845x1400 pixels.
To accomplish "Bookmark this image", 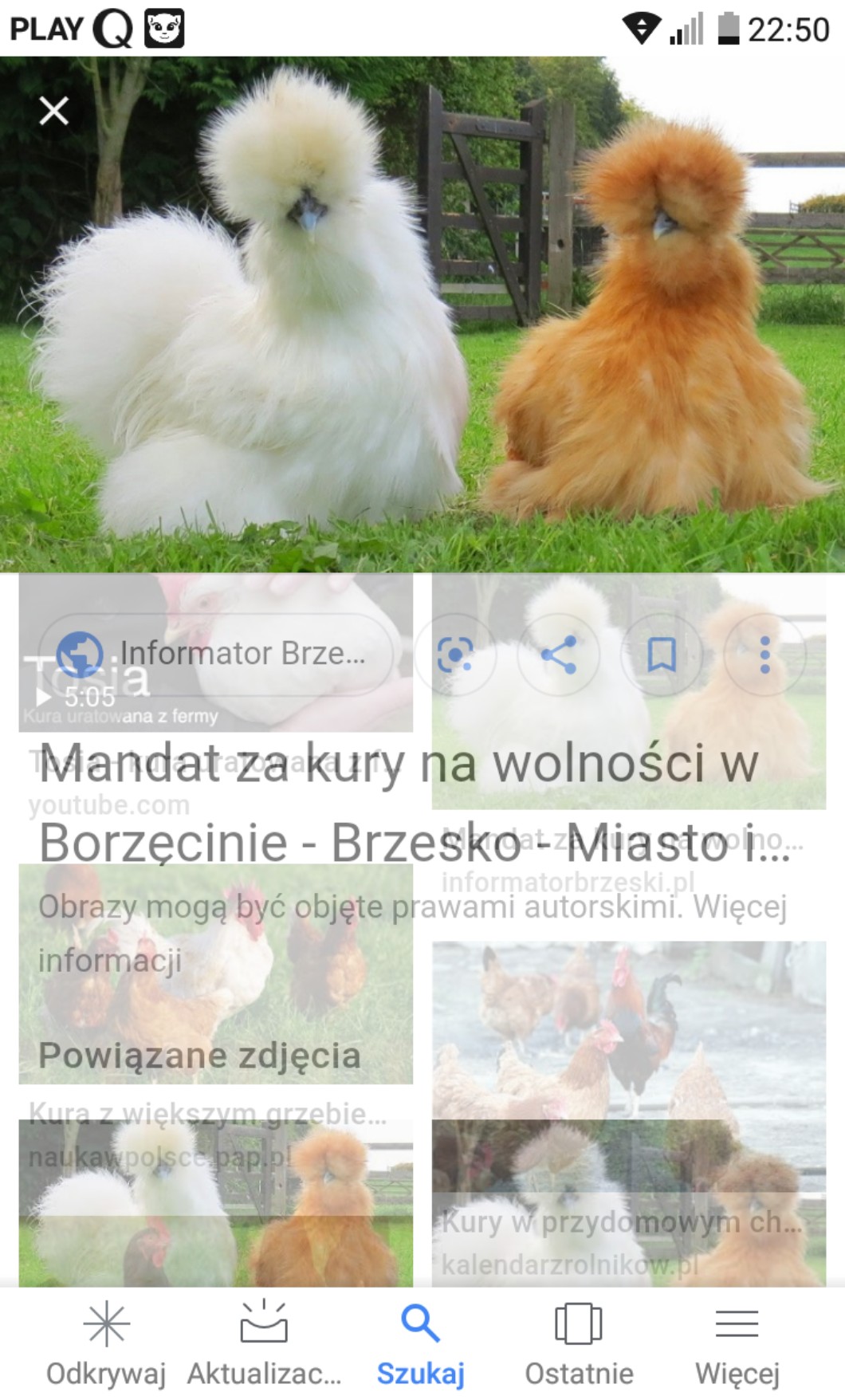I will click(x=662, y=655).
